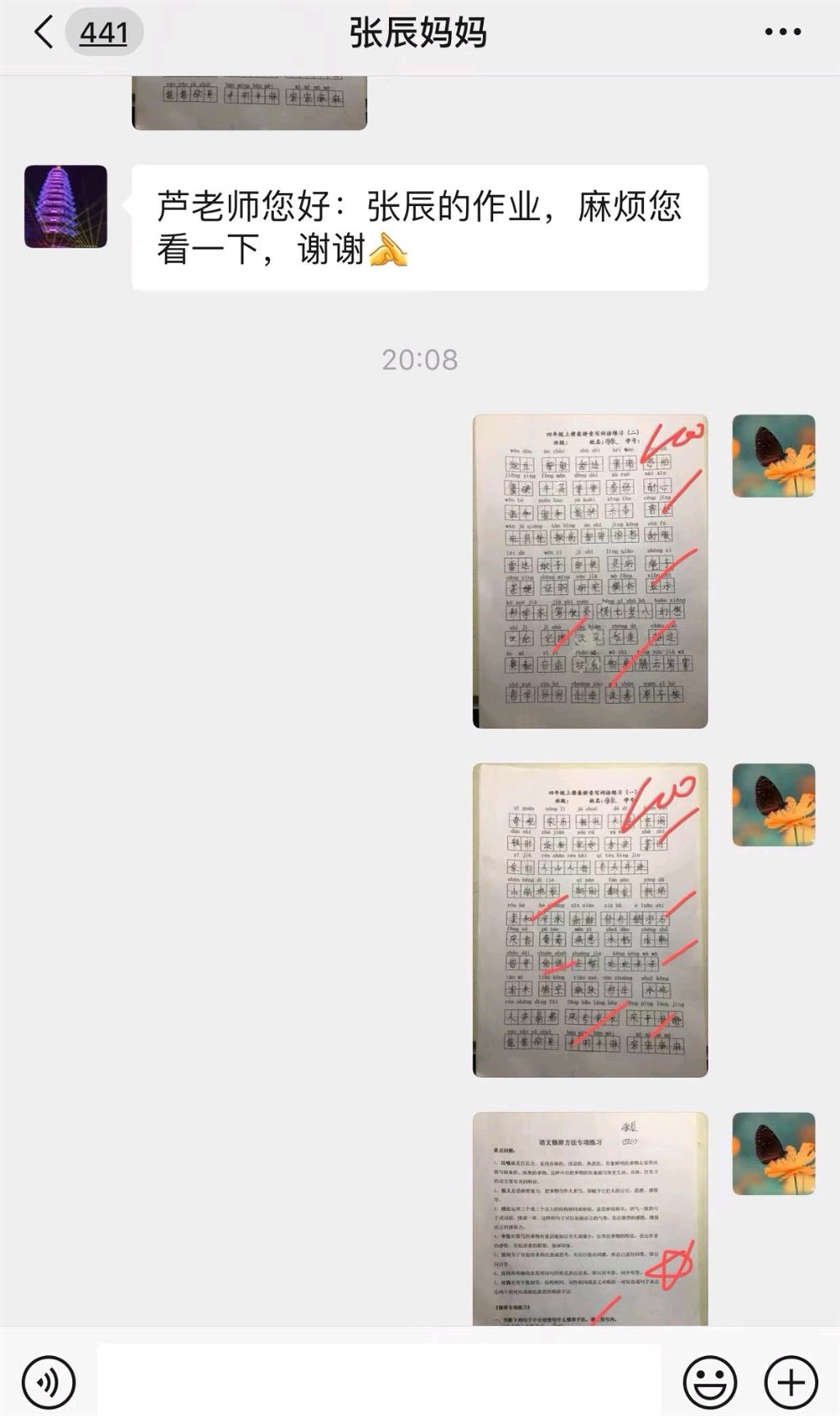This screenshot has height=1416, width=840.
Task: Switch to voice message input
Action: point(49,1382)
